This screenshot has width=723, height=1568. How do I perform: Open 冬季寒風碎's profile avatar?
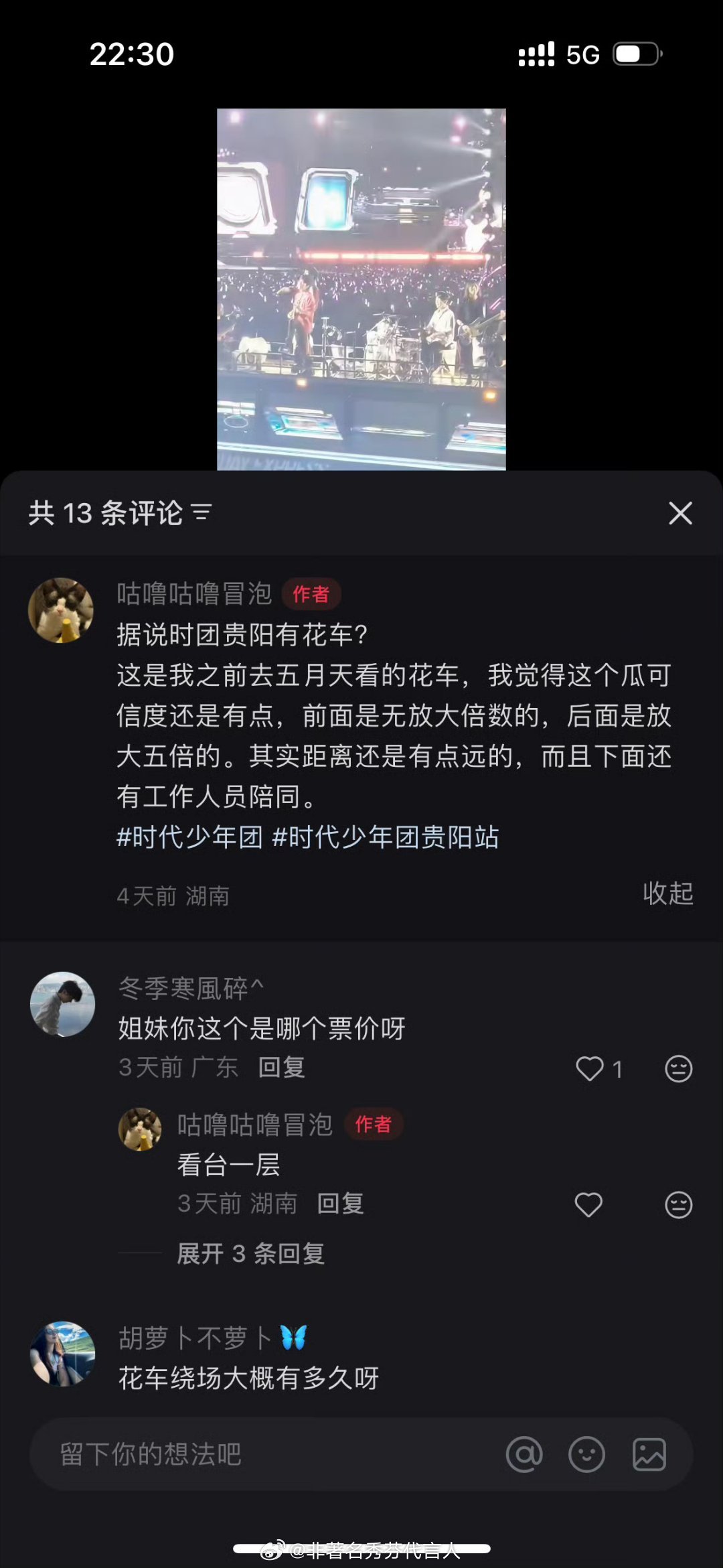(x=63, y=1004)
